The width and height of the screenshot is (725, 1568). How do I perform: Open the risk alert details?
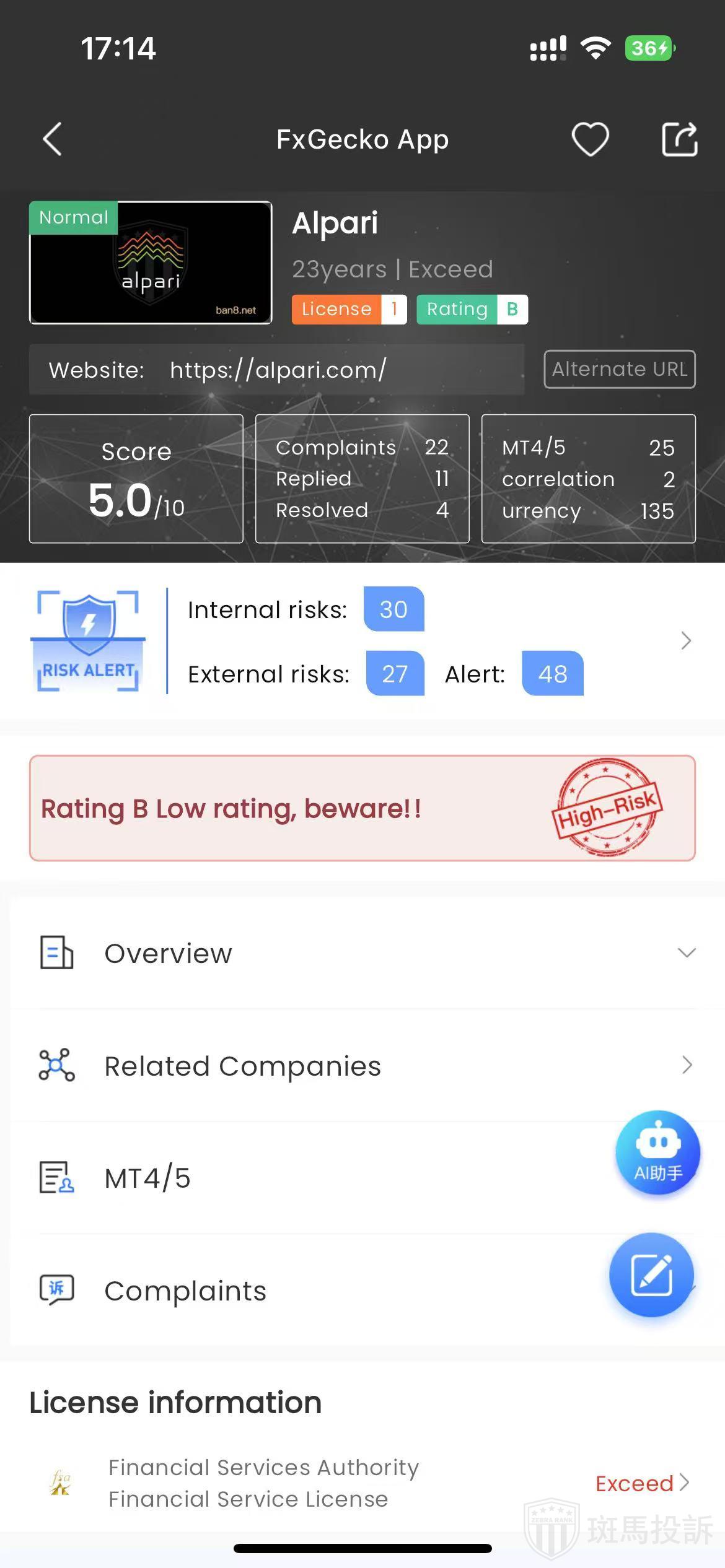coord(685,640)
